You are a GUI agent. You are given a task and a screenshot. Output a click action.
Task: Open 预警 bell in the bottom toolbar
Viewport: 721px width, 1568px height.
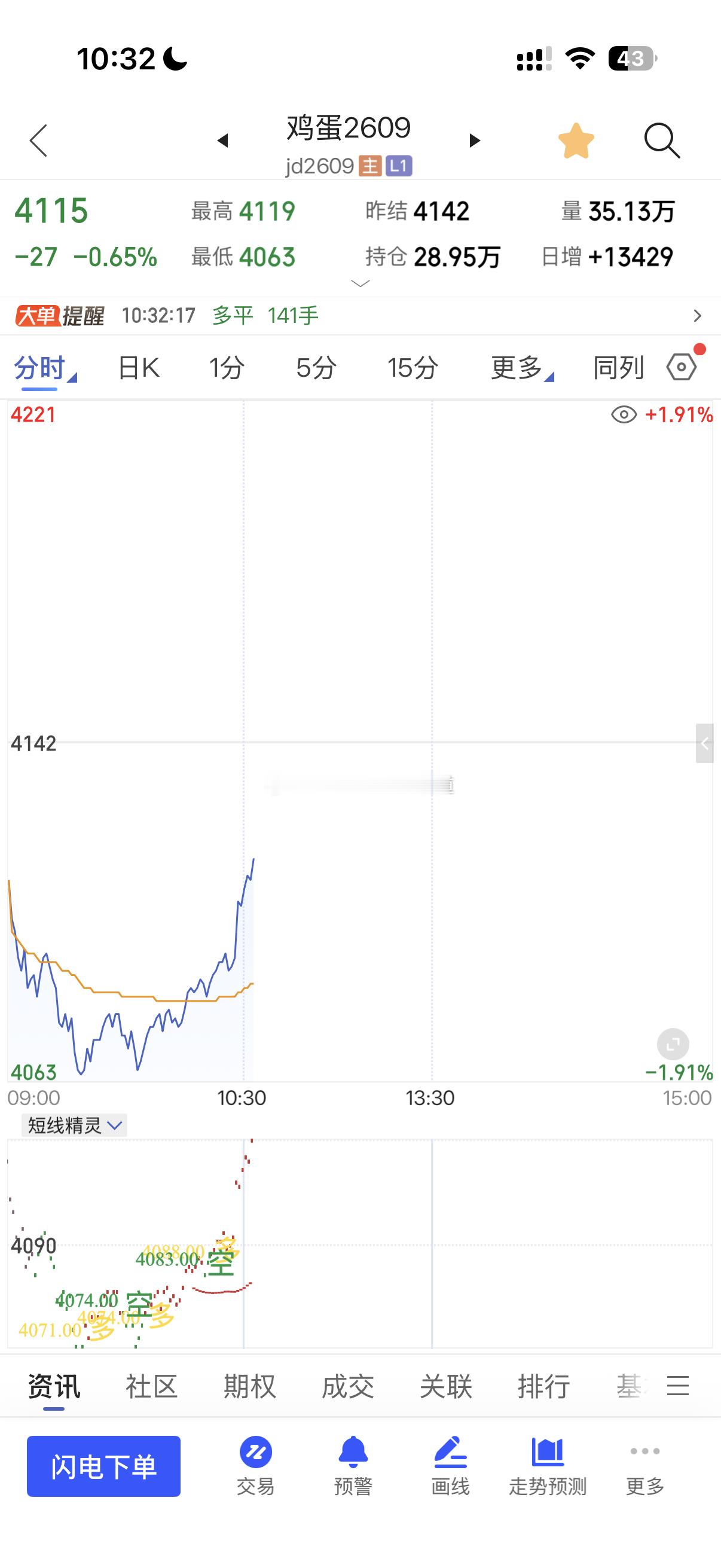pos(353,1466)
